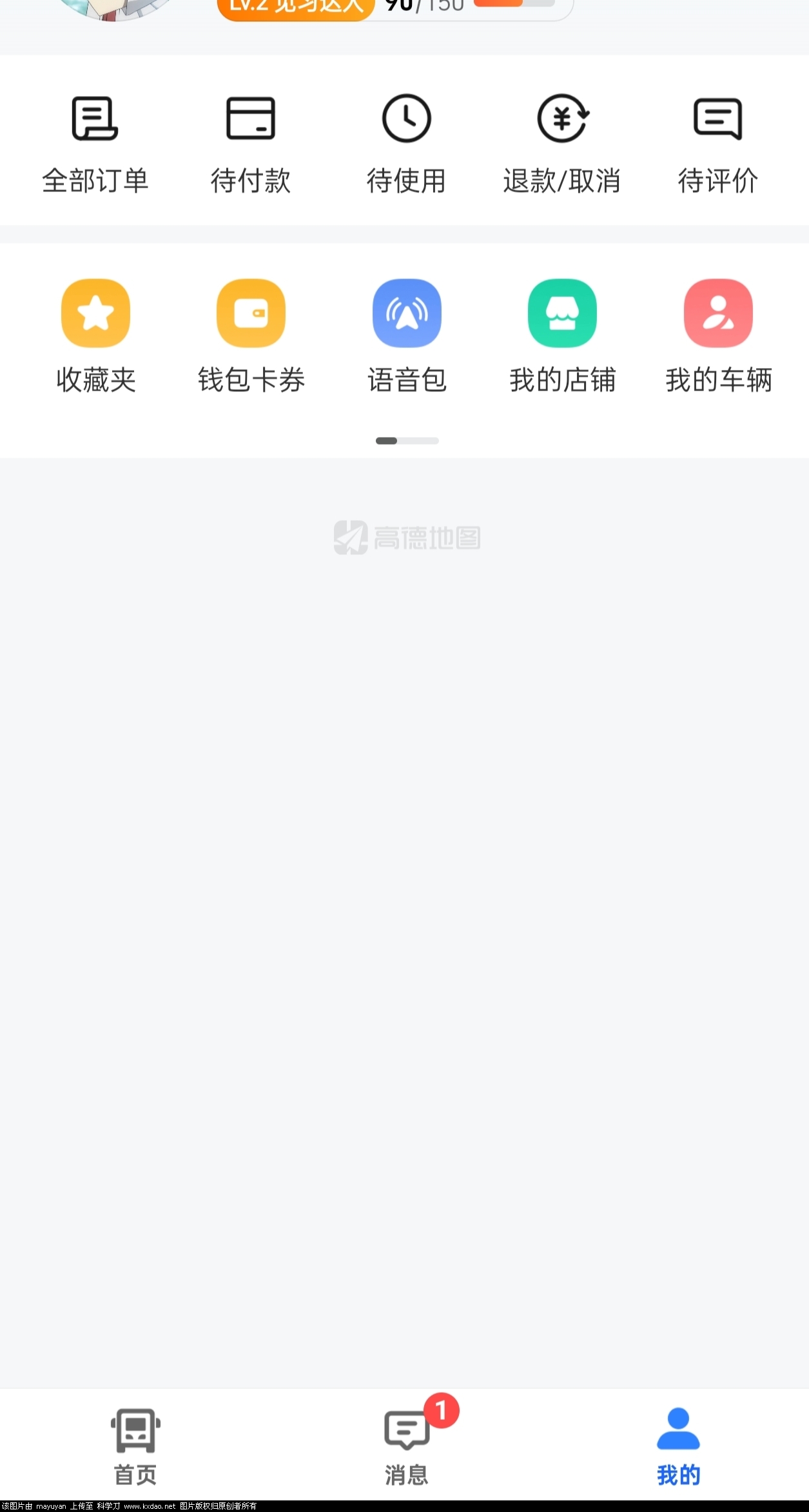Open 收藏夹 favorites folder
Viewport: 809px width, 1512px height.
pos(95,335)
